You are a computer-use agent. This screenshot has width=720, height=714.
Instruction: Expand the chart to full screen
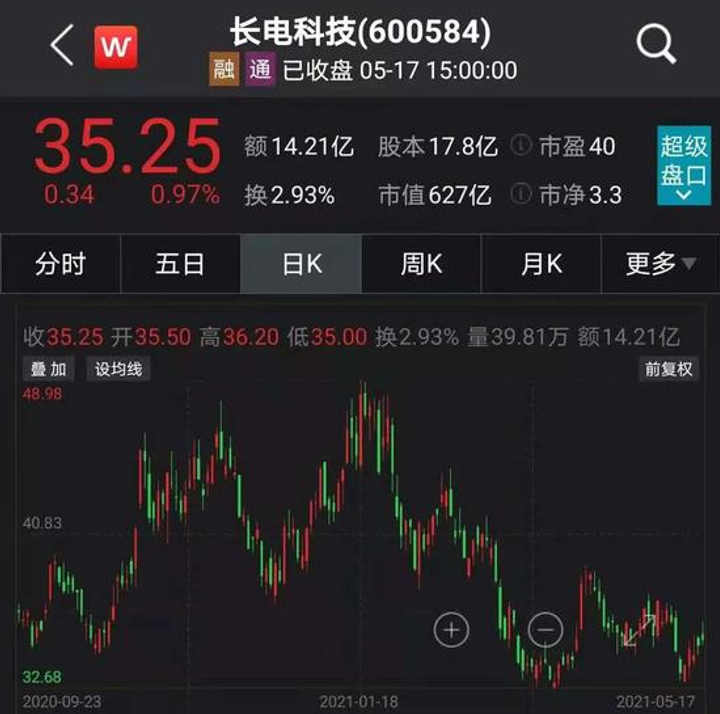pos(640,630)
